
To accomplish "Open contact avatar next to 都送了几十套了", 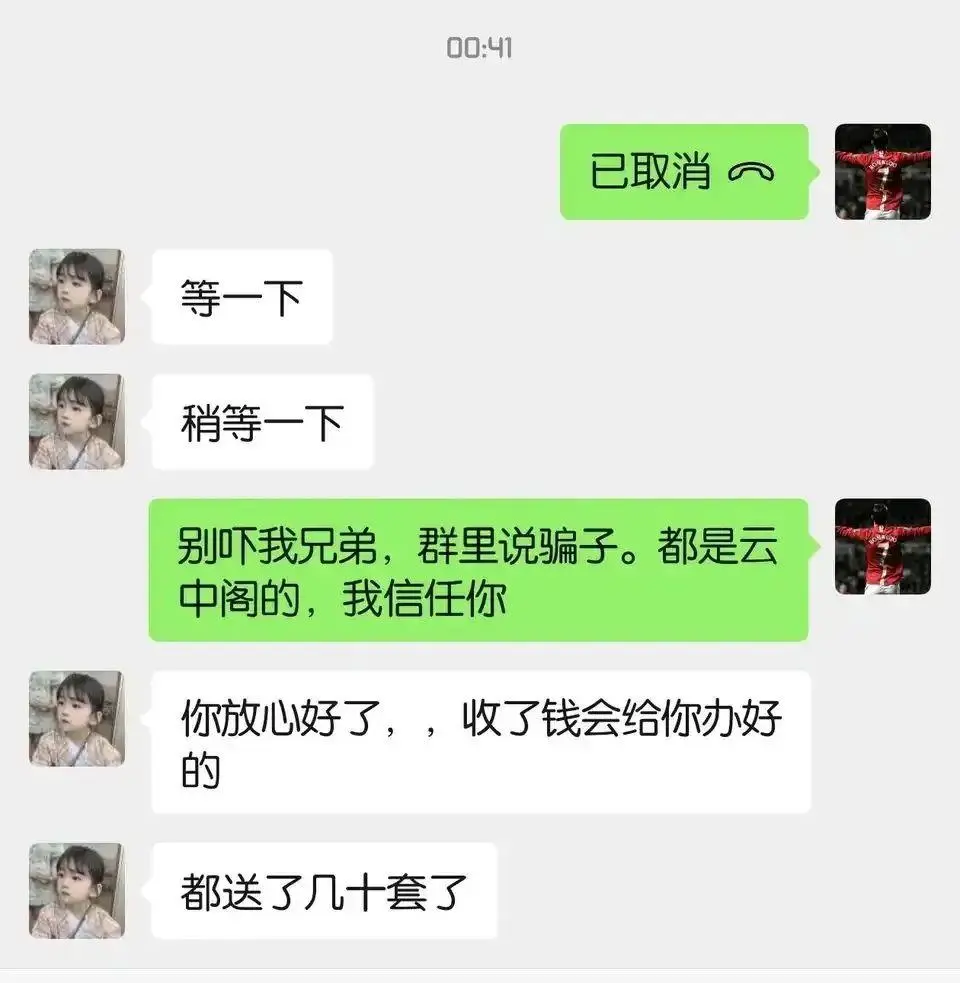I will (76, 891).
